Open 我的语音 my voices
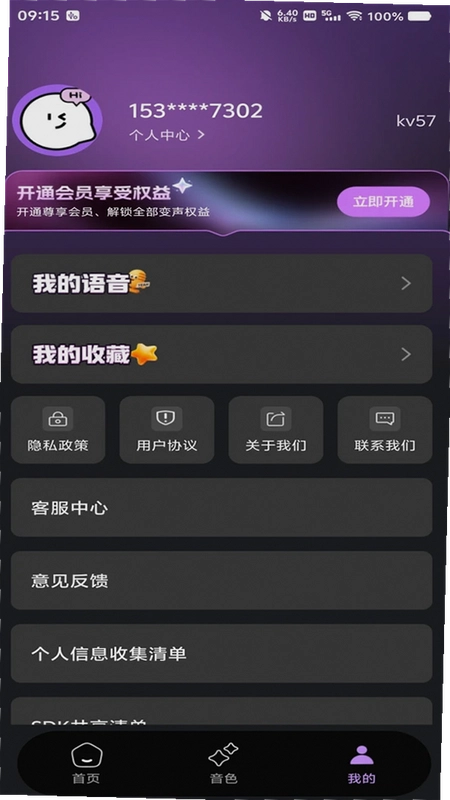The width and height of the screenshot is (450, 800). tap(221, 283)
